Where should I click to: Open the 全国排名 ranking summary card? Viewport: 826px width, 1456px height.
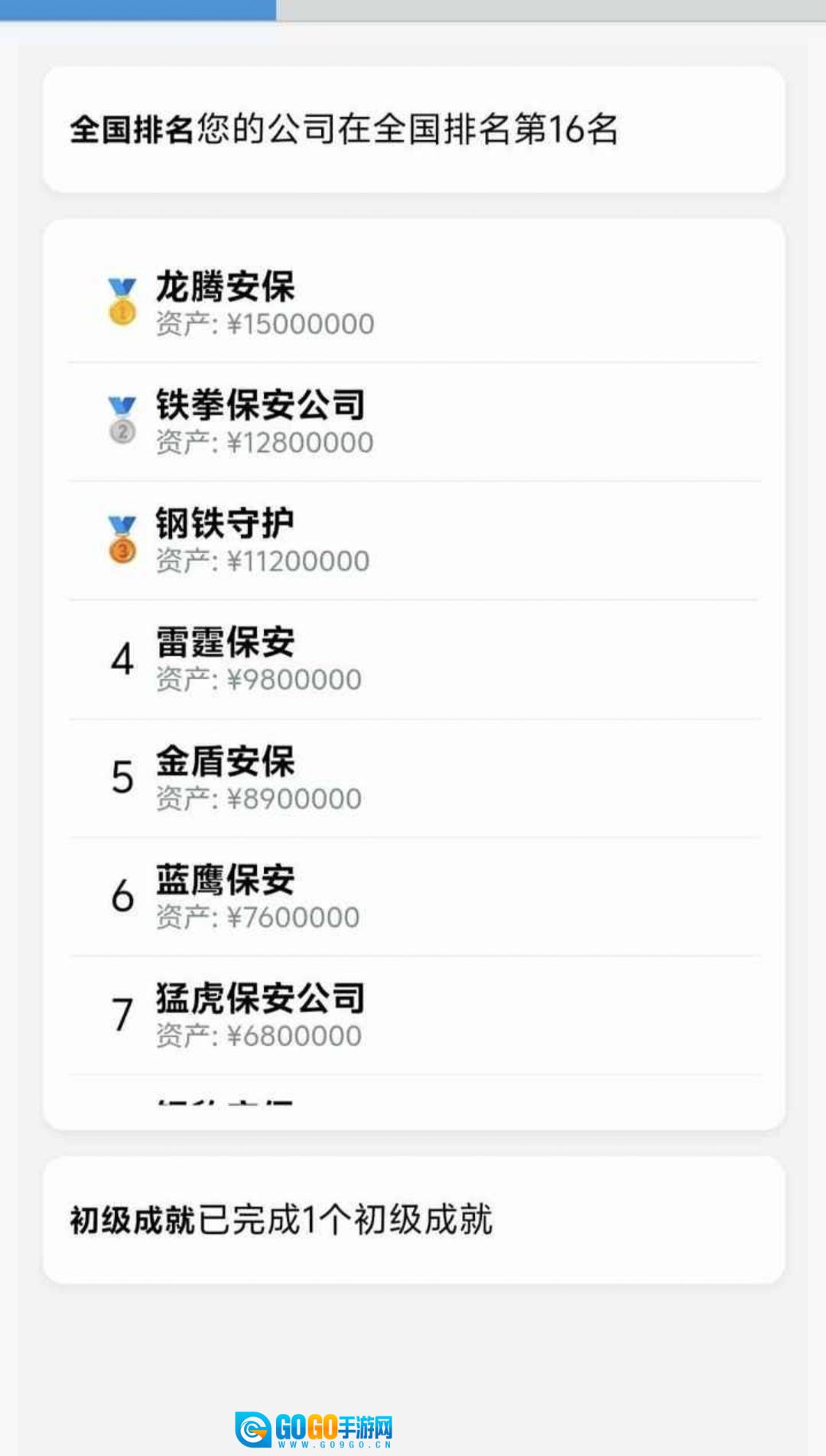[x=413, y=129]
